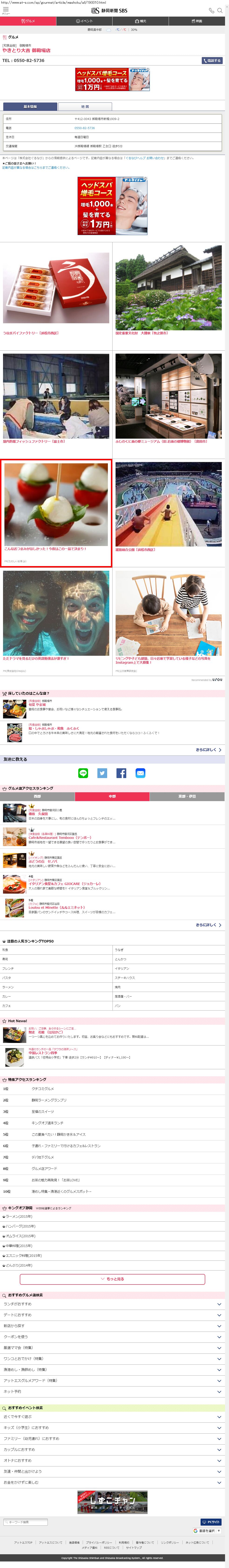Viewport: 229px width, 1568px height.
Task: Share this page on Twitter
Action: tap(102, 773)
